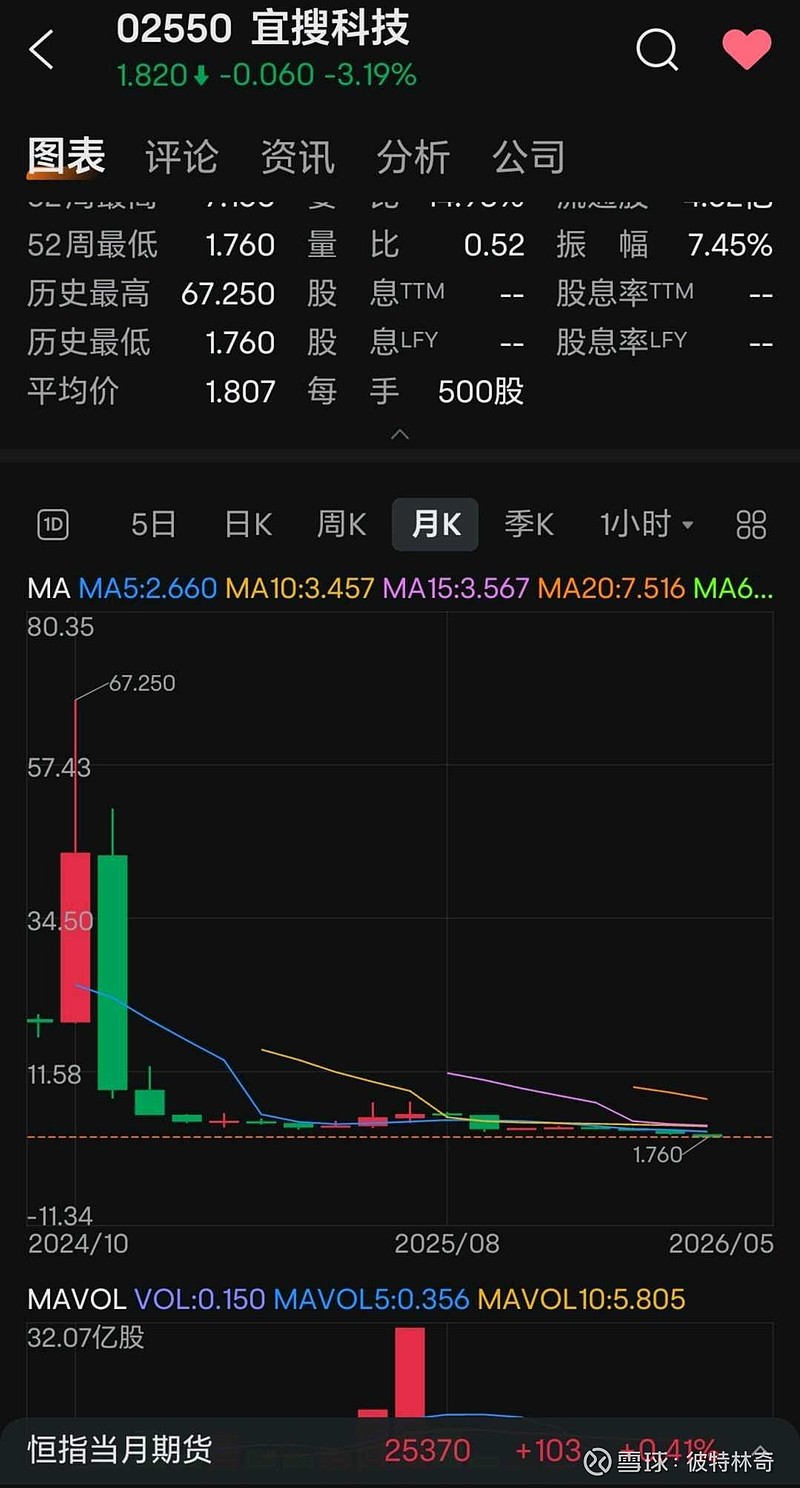This screenshot has width=800, height=1488.
Task: Open the stock search
Action: pyautogui.click(x=657, y=49)
